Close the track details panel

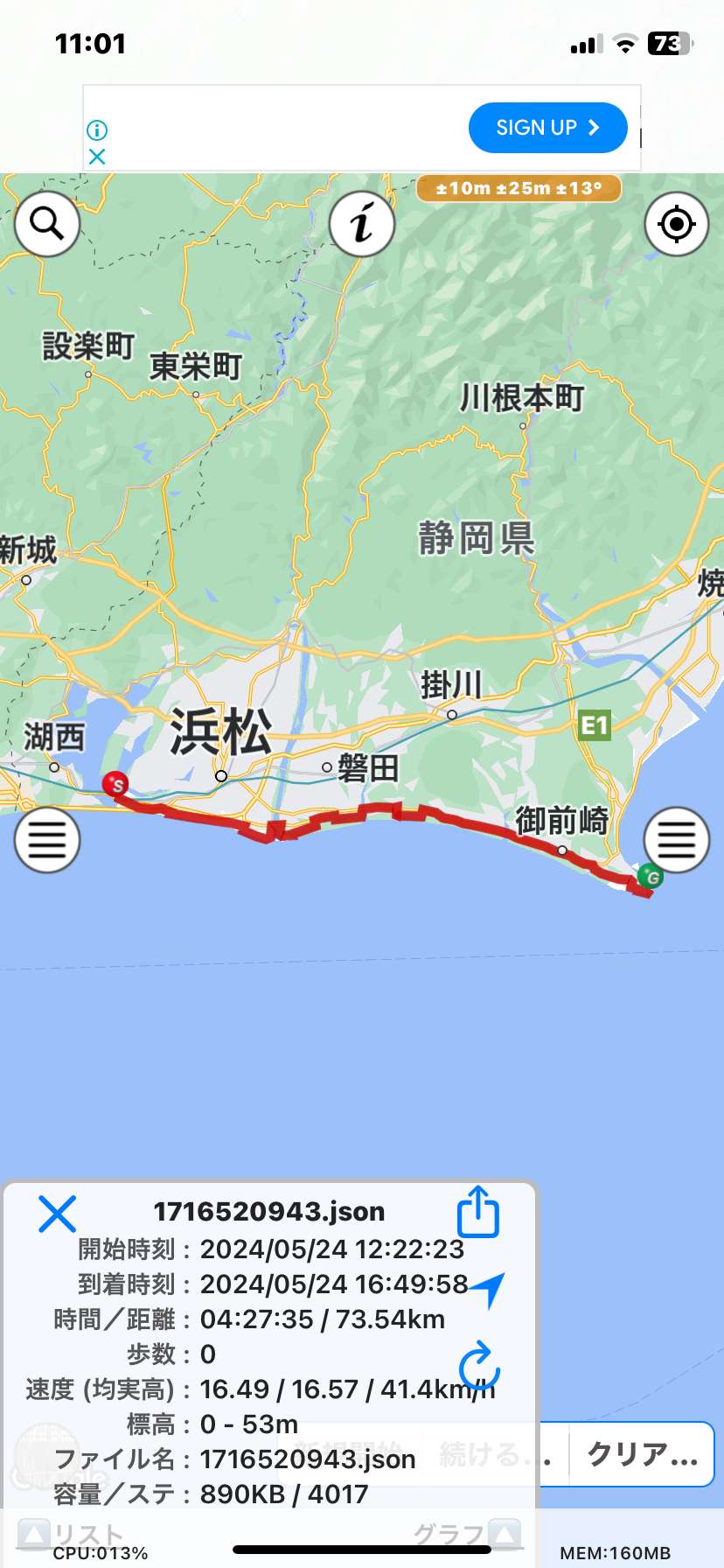point(57,1214)
